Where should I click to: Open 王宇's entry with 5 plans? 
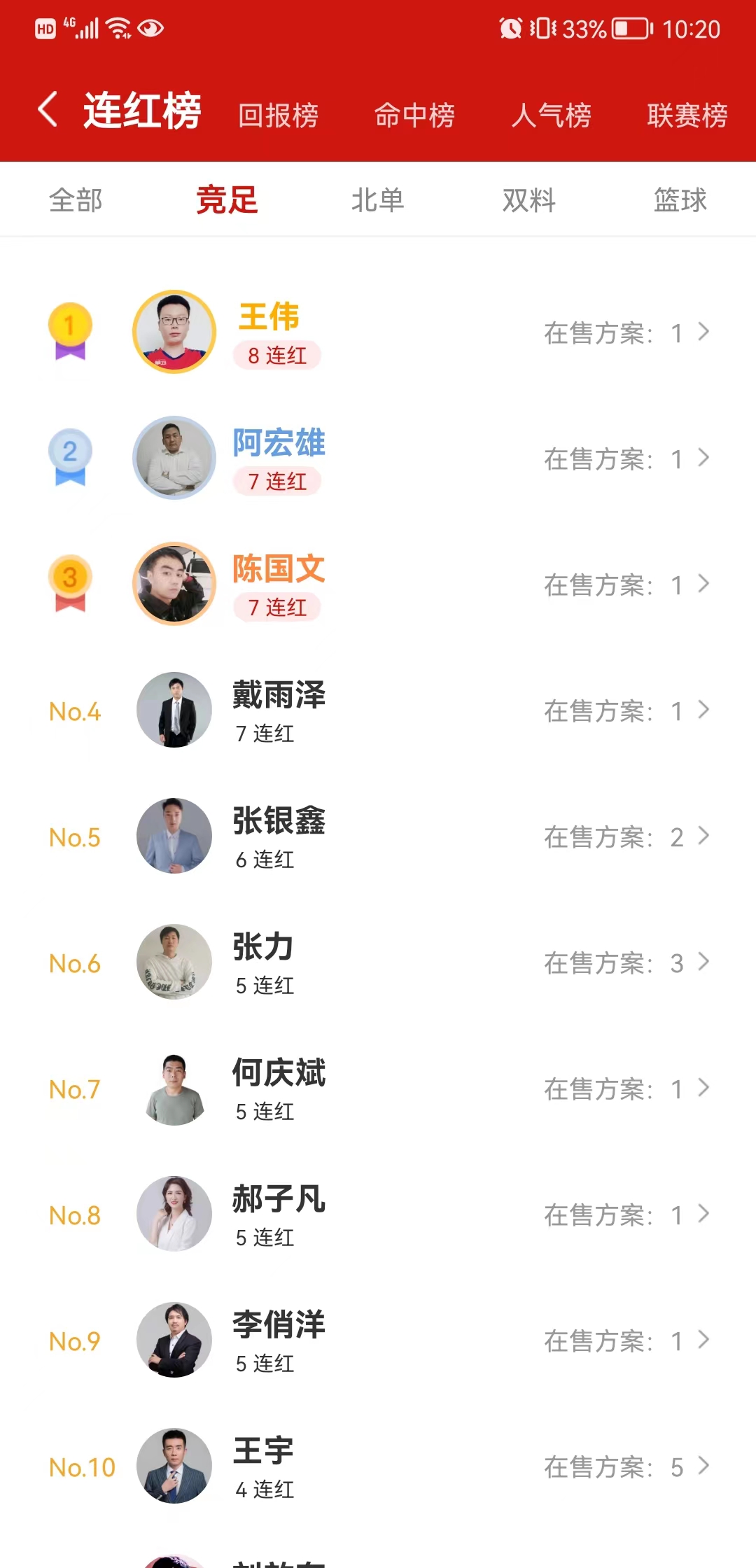[x=378, y=1466]
